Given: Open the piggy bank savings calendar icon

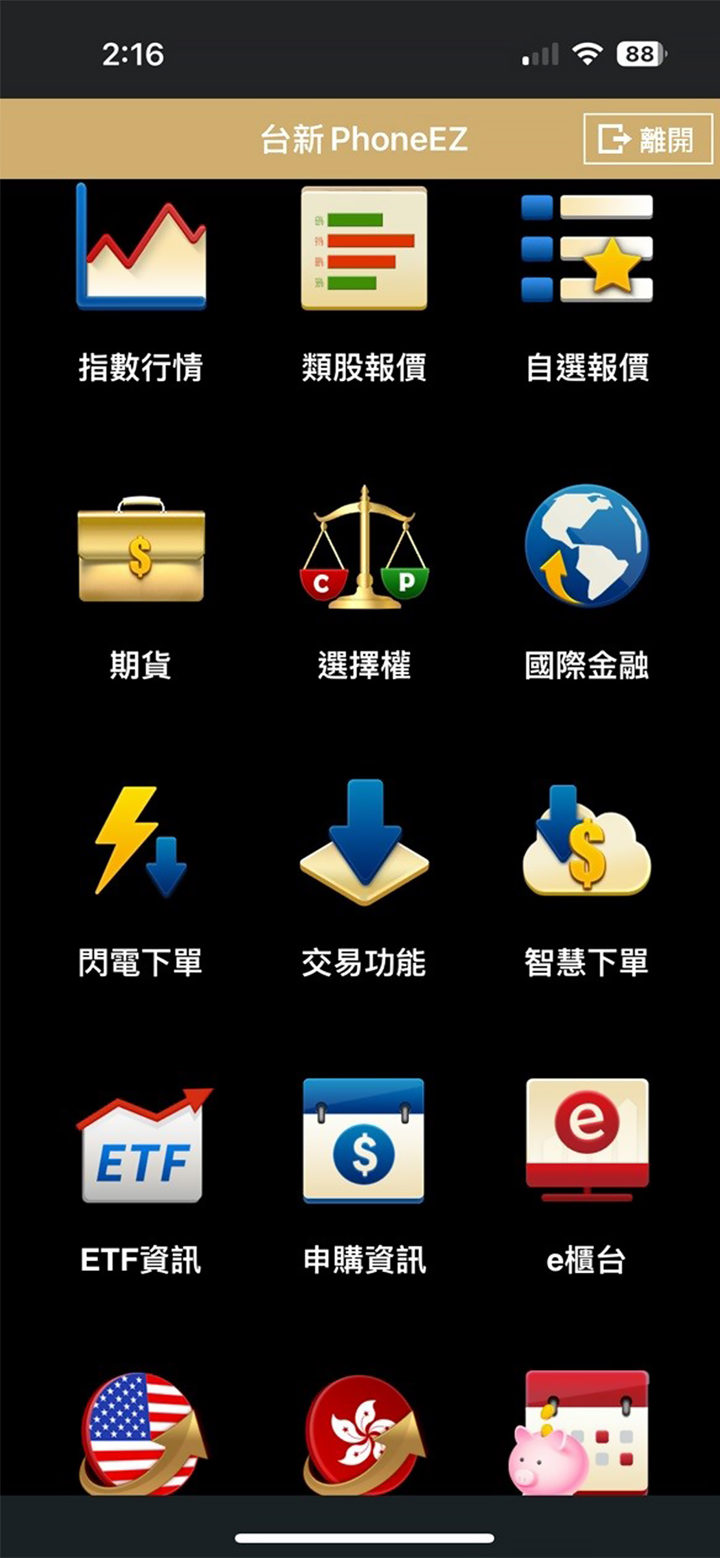Looking at the screenshot, I should [586, 1430].
